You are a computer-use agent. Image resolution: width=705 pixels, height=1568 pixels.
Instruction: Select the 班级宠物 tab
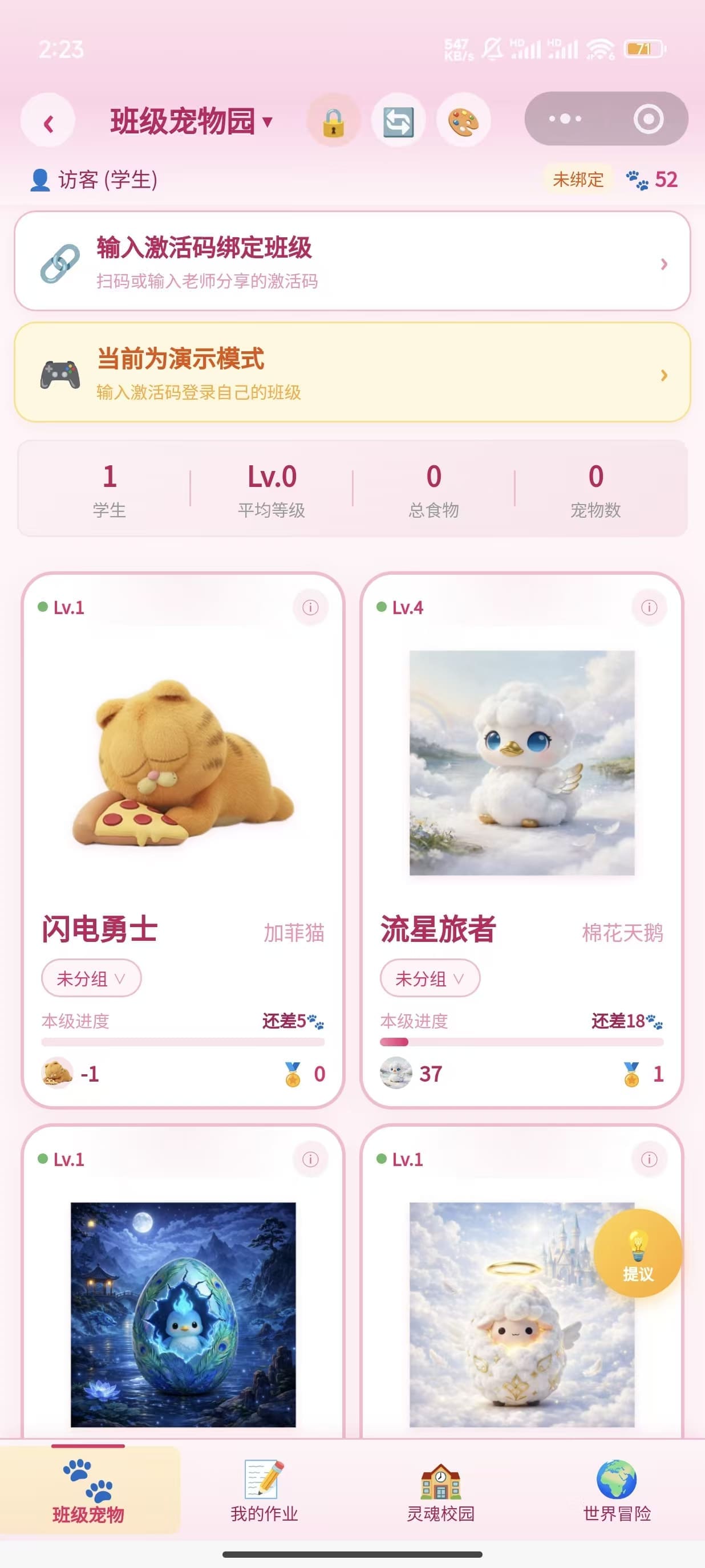click(x=88, y=1491)
